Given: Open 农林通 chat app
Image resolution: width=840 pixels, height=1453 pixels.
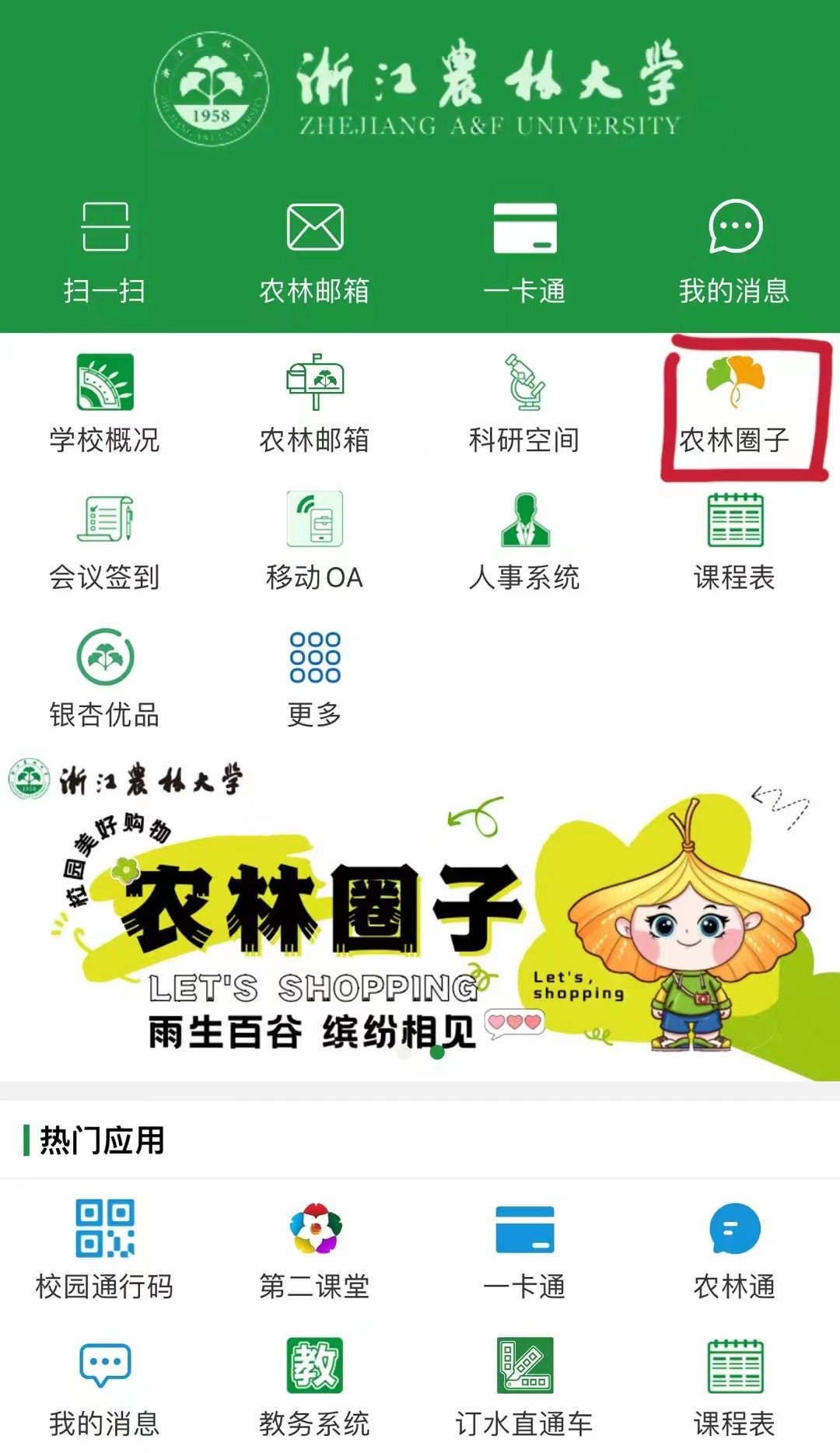Looking at the screenshot, I should click(x=734, y=1249).
